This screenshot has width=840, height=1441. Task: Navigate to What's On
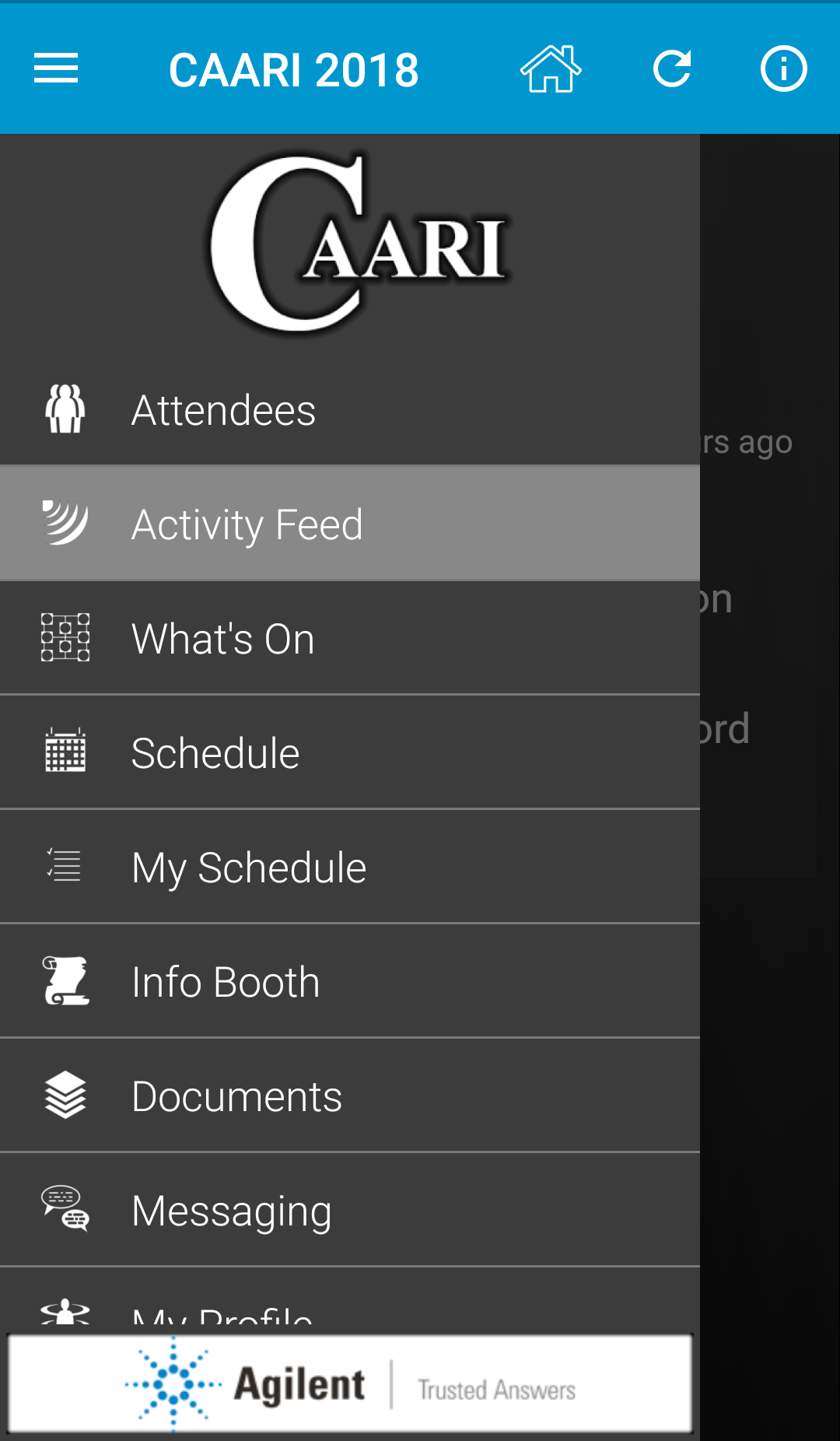point(222,637)
